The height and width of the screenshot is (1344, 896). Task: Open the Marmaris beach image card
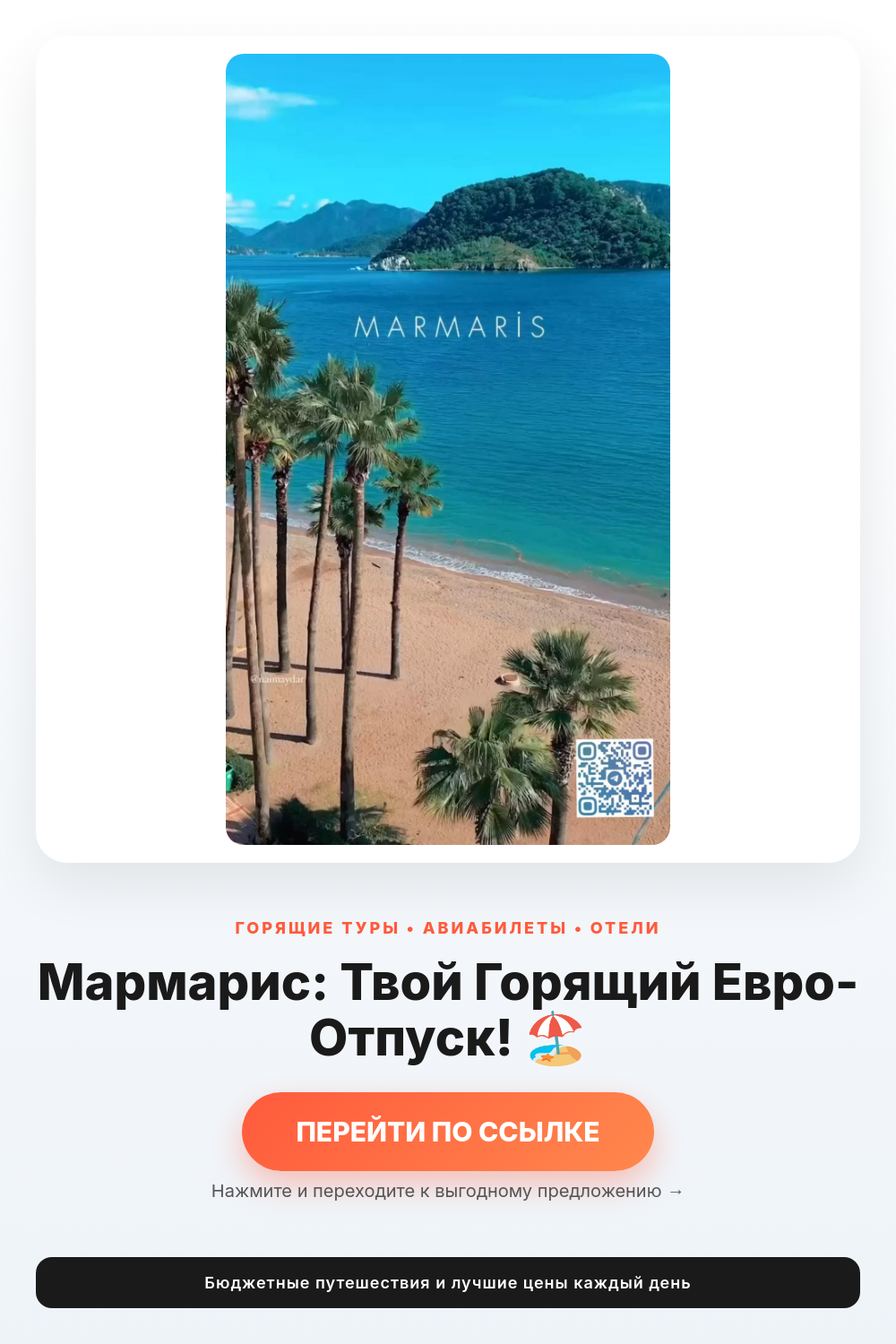[x=448, y=449]
